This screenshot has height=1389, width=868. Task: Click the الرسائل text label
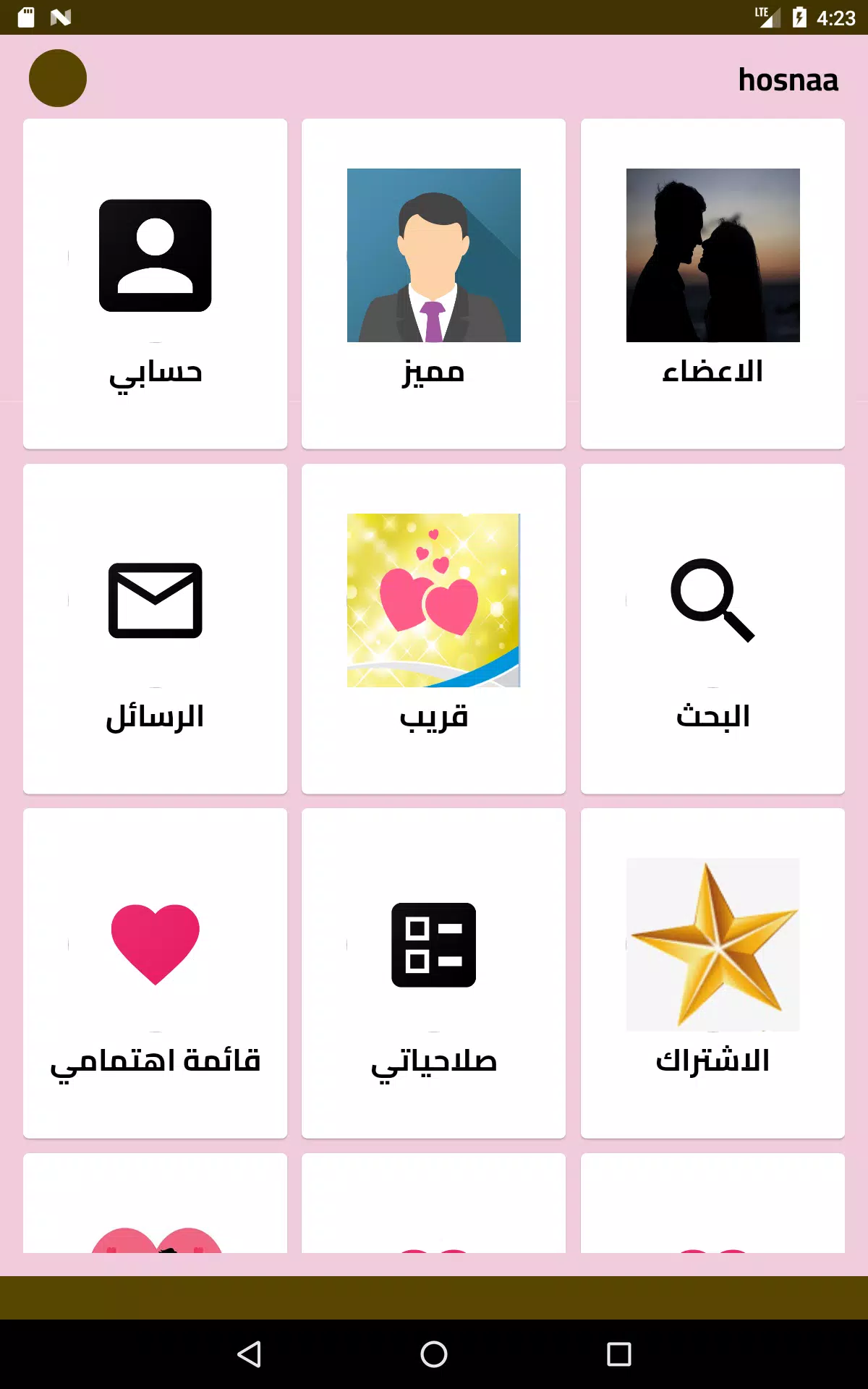pos(155,716)
